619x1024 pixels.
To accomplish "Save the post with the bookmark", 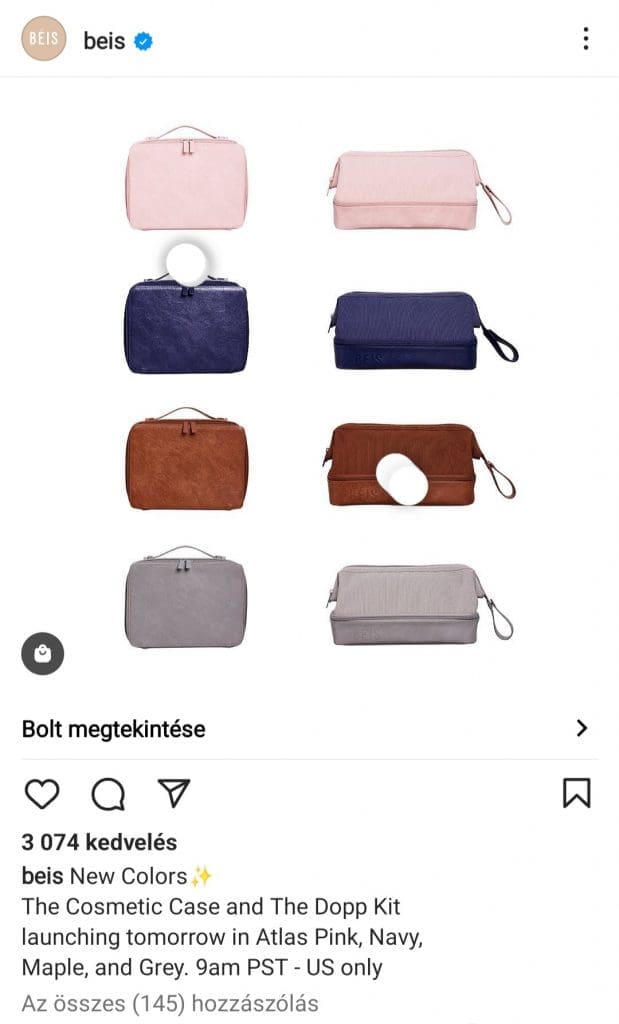I will [x=576, y=793].
